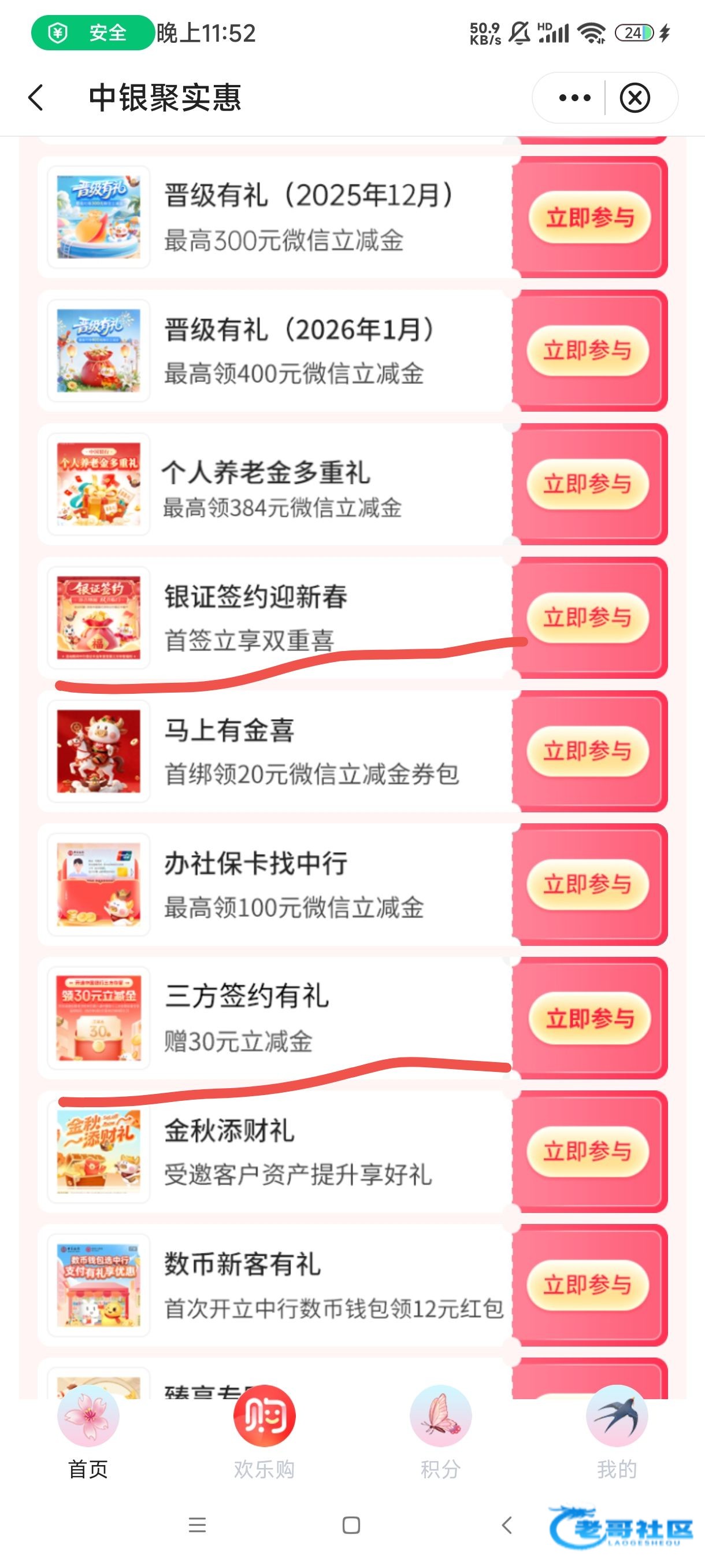Open the mini program more options menu
Screen dimensions: 705x1568
[574, 98]
